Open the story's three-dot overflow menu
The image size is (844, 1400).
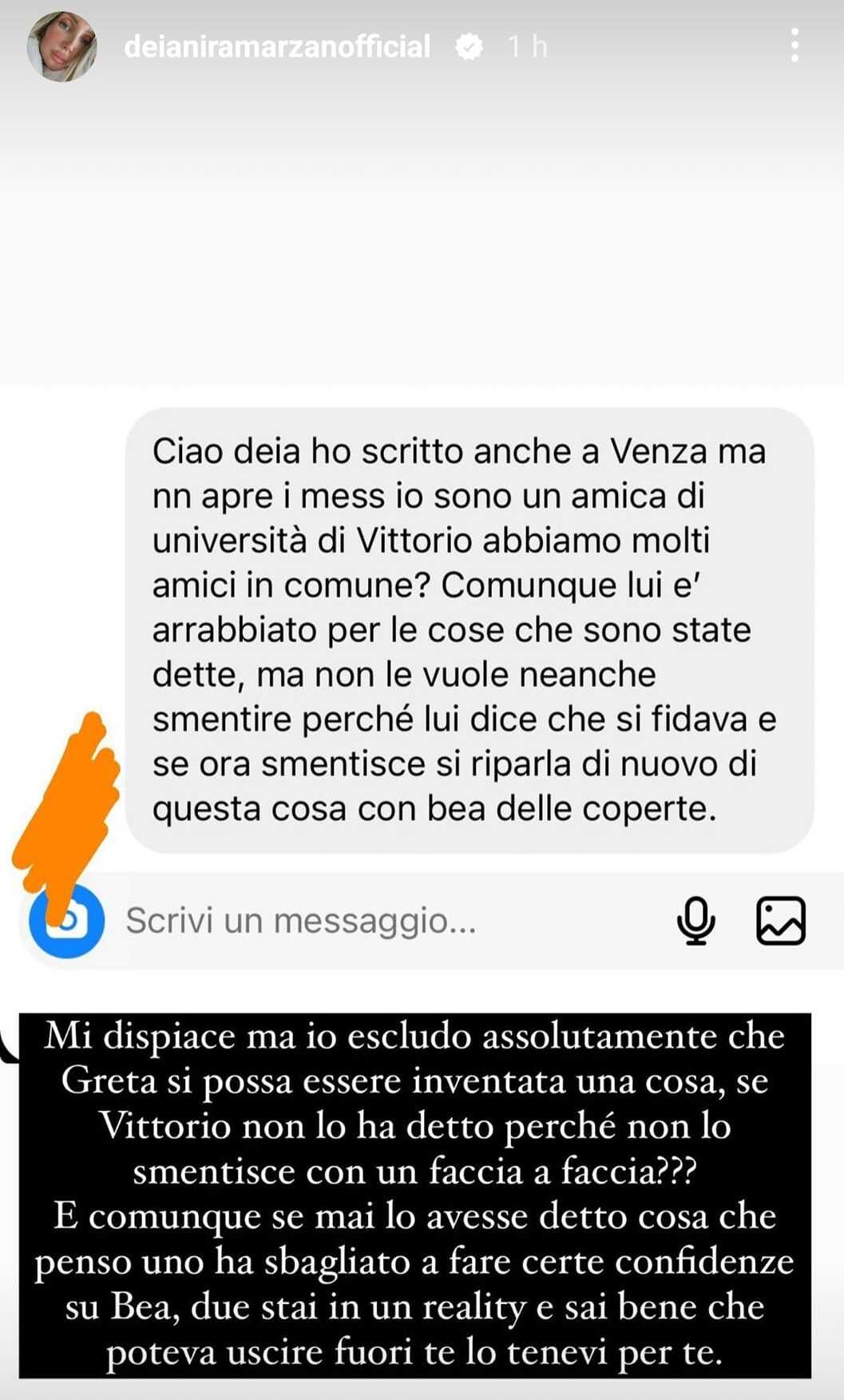pos(794,46)
